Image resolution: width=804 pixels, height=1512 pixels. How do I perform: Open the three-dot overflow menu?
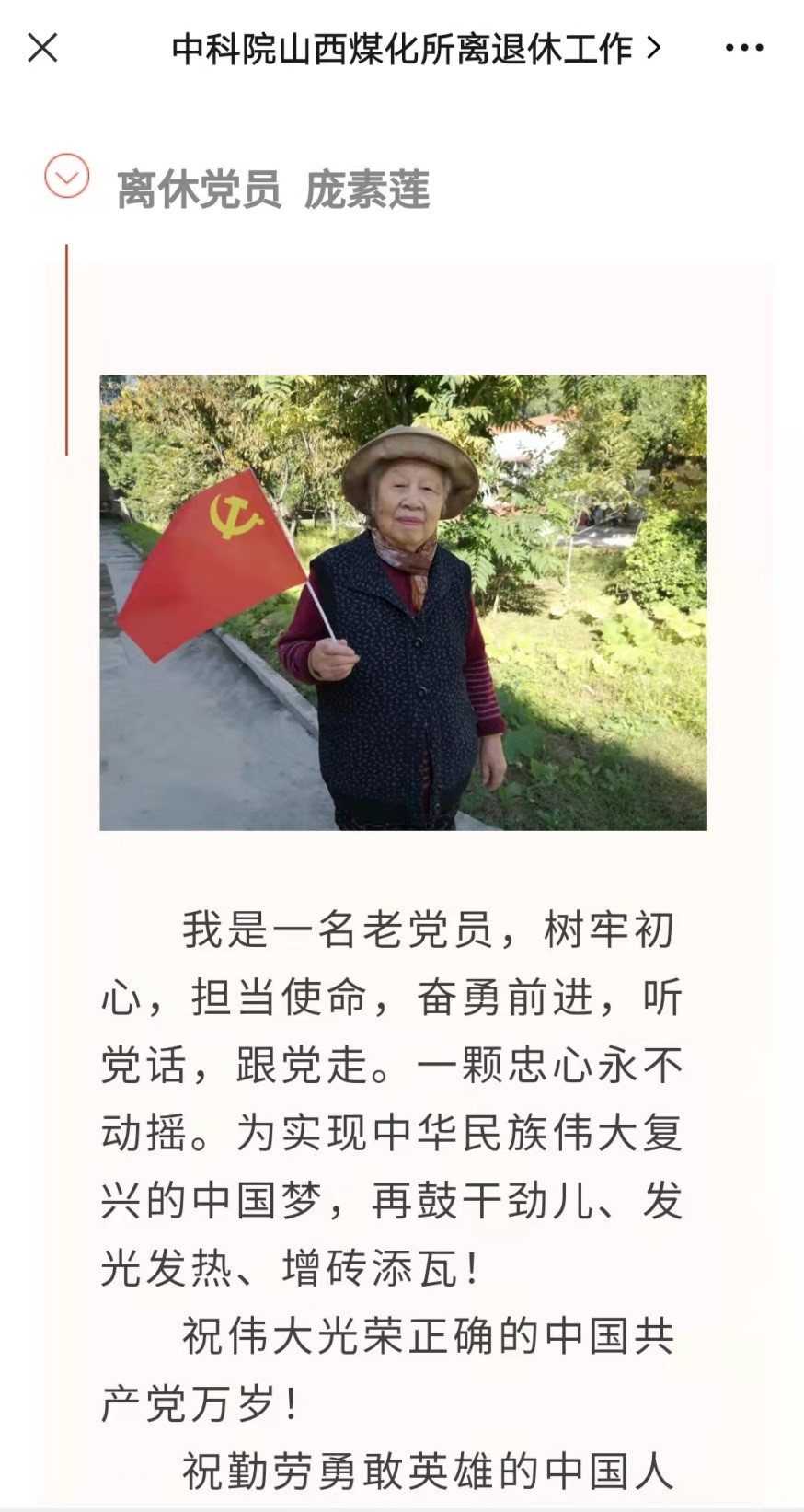[743, 48]
